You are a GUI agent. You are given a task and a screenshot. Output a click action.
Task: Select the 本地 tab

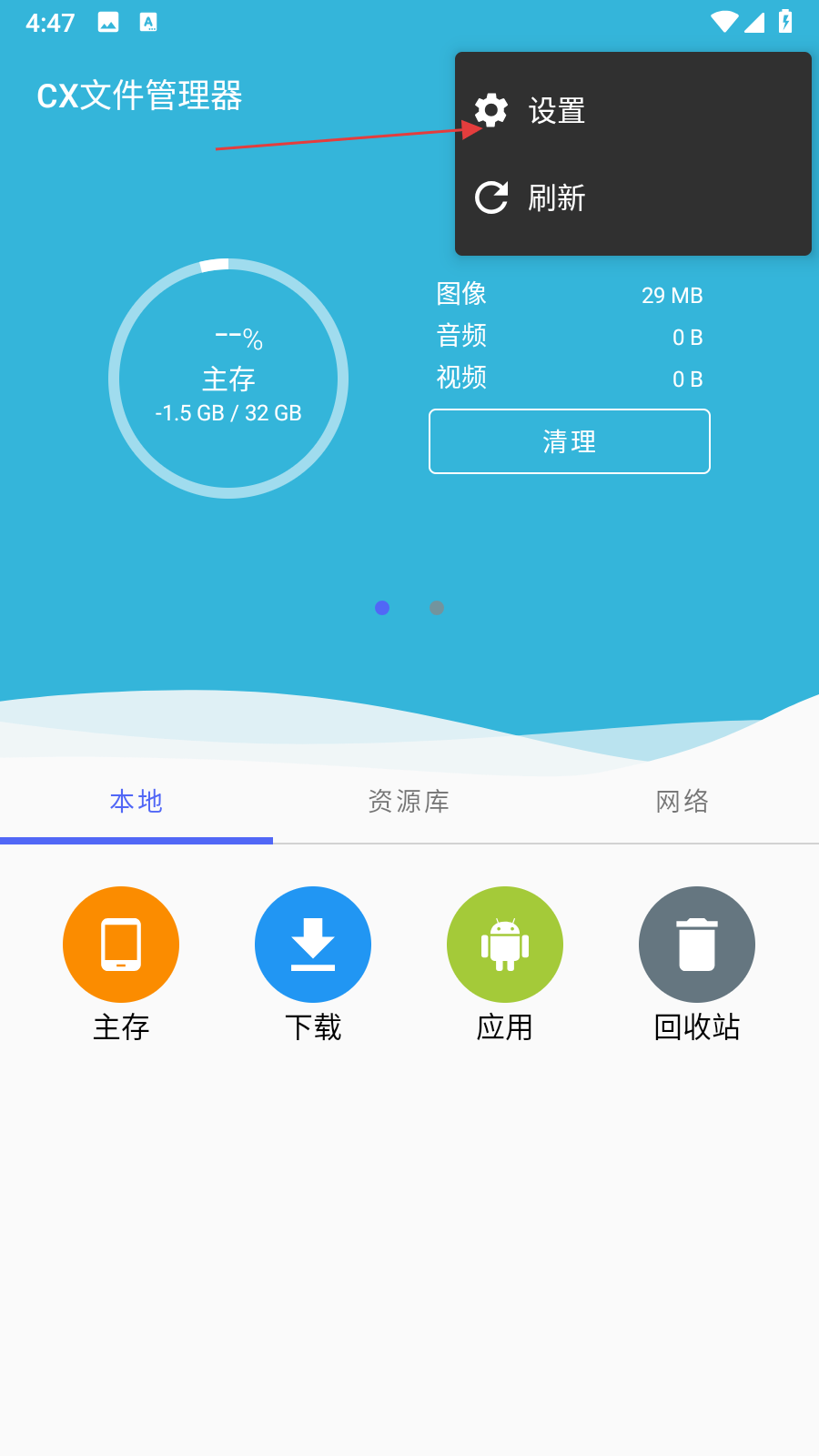(x=136, y=802)
